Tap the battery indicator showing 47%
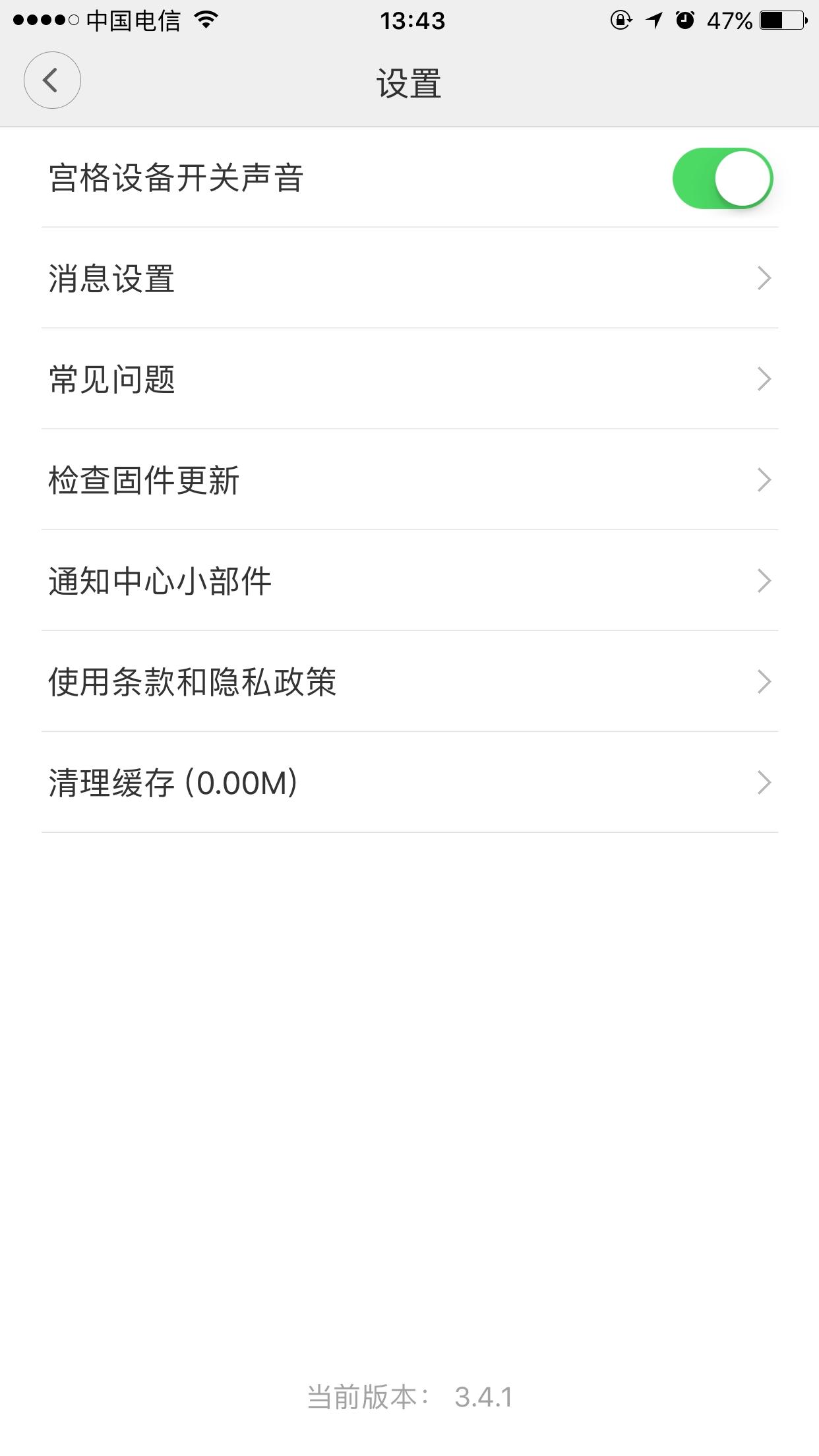Image resolution: width=819 pixels, height=1456 pixels. point(780,21)
